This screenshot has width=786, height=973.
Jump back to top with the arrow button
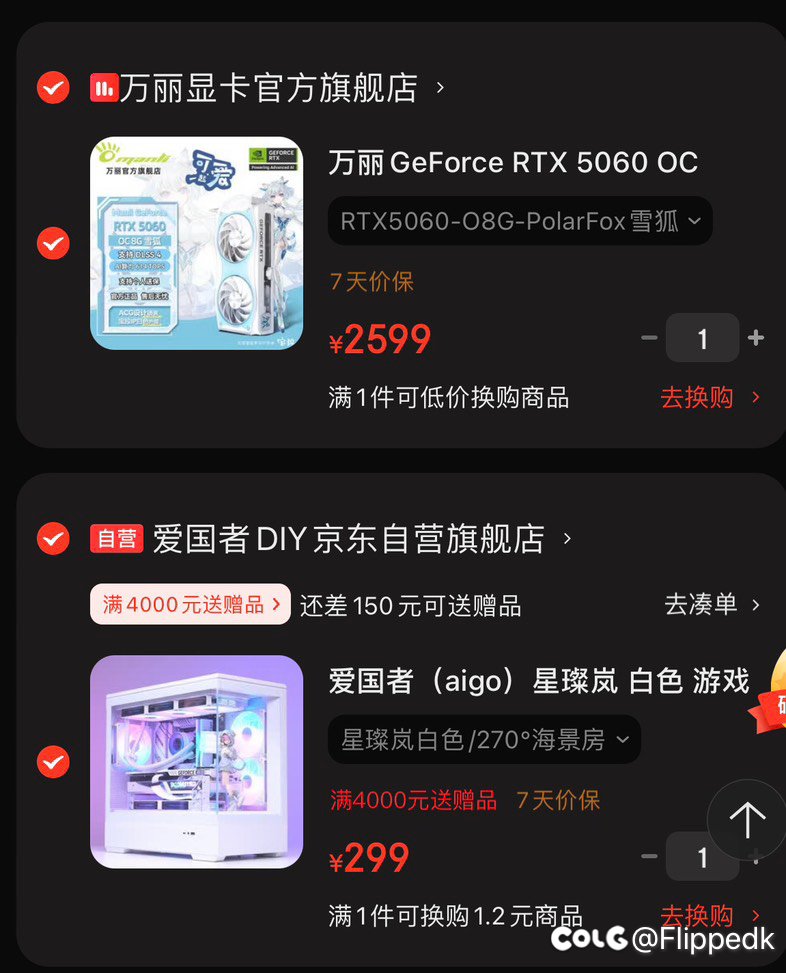[746, 820]
